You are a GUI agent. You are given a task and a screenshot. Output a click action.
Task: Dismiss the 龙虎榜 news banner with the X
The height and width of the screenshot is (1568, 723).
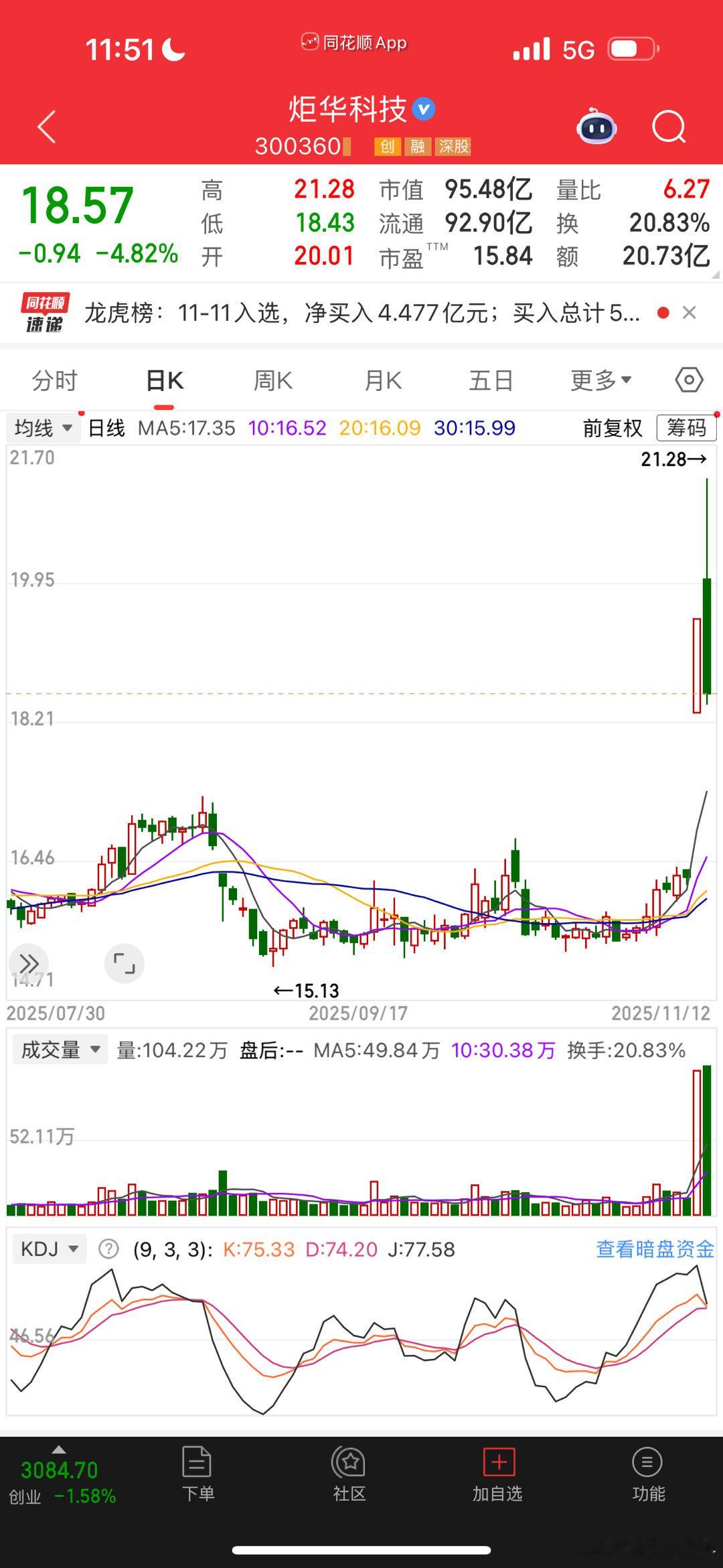(x=689, y=313)
